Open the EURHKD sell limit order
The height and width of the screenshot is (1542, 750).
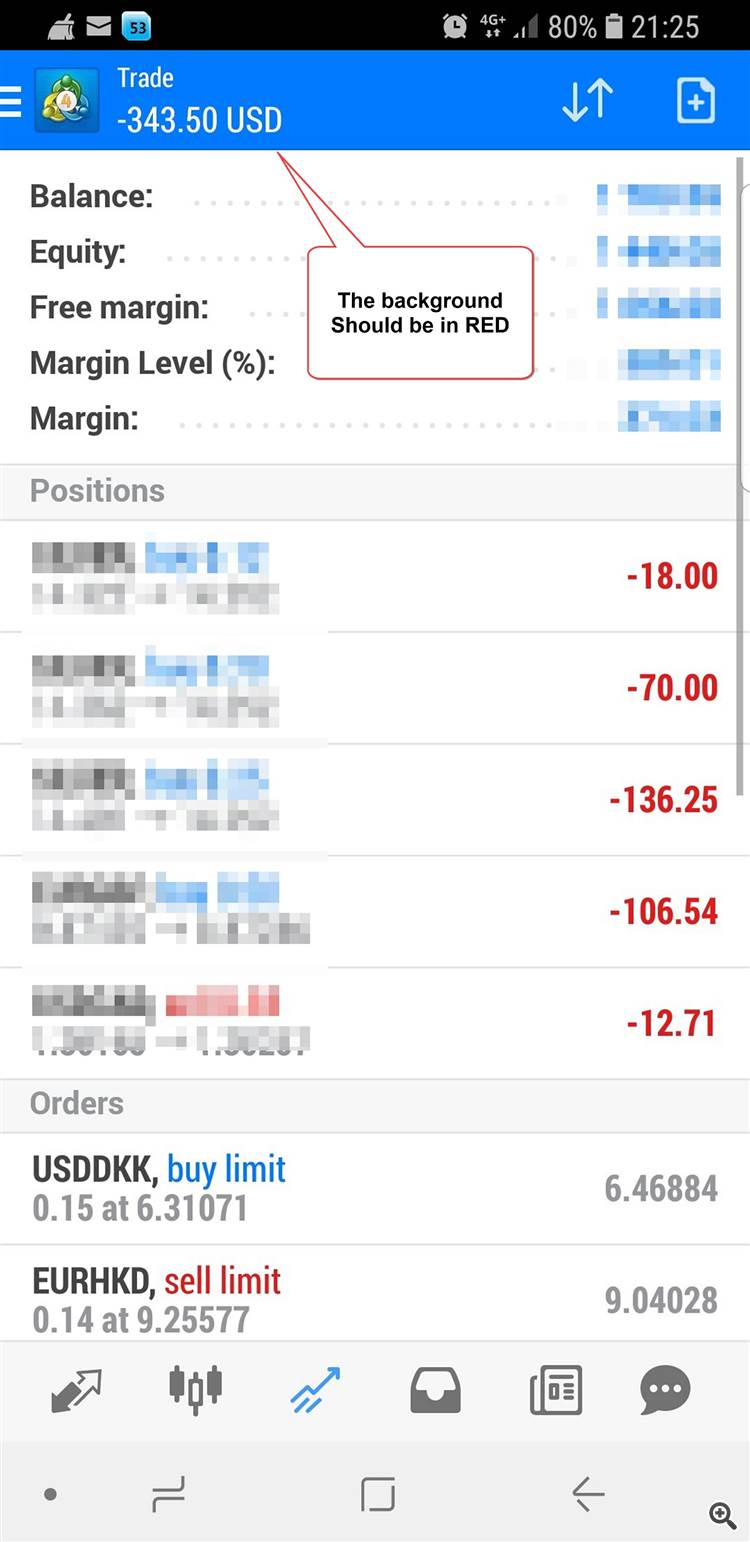tap(375, 1294)
